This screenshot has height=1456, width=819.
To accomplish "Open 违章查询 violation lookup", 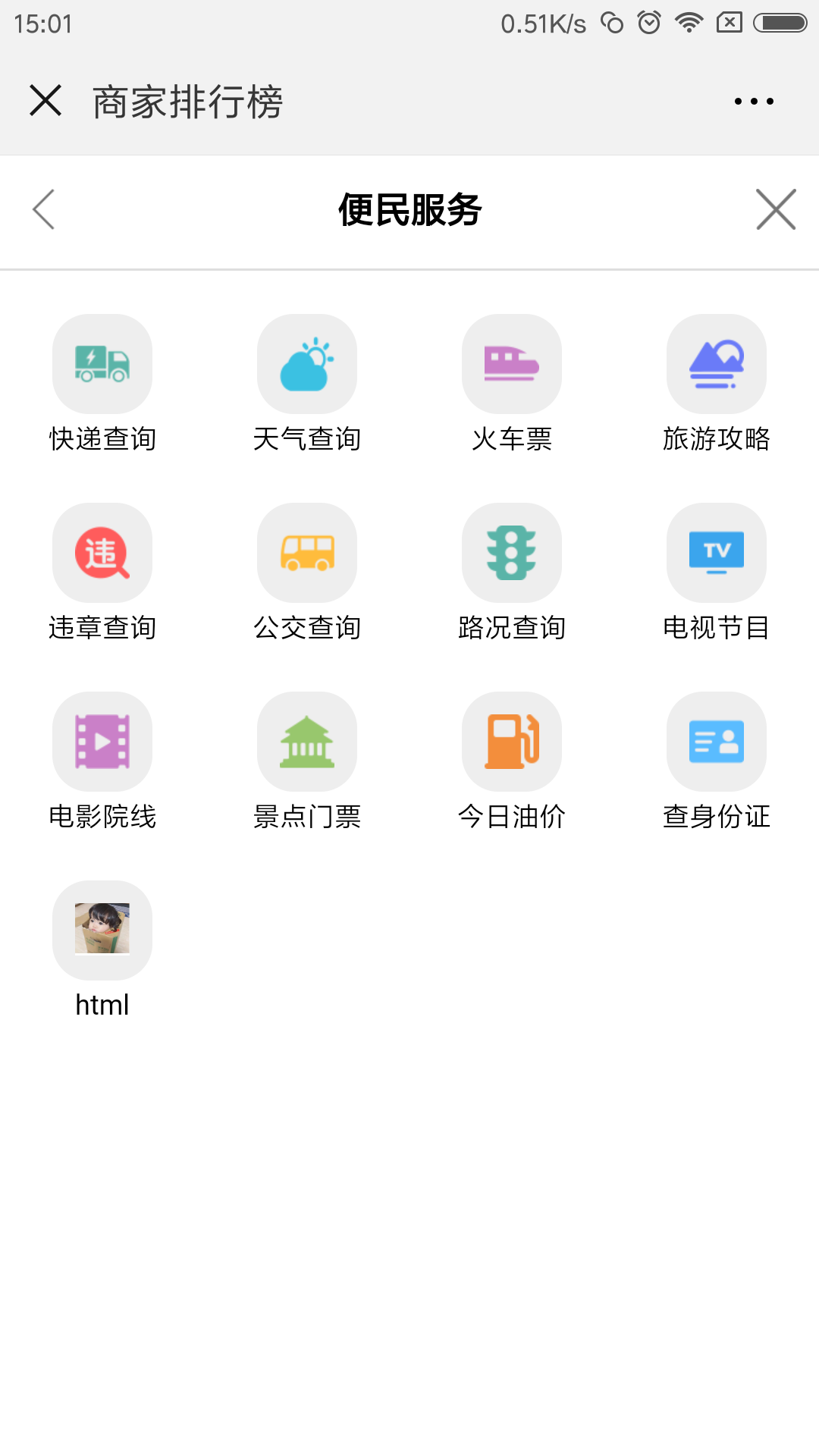I will [x=102, y=554].
